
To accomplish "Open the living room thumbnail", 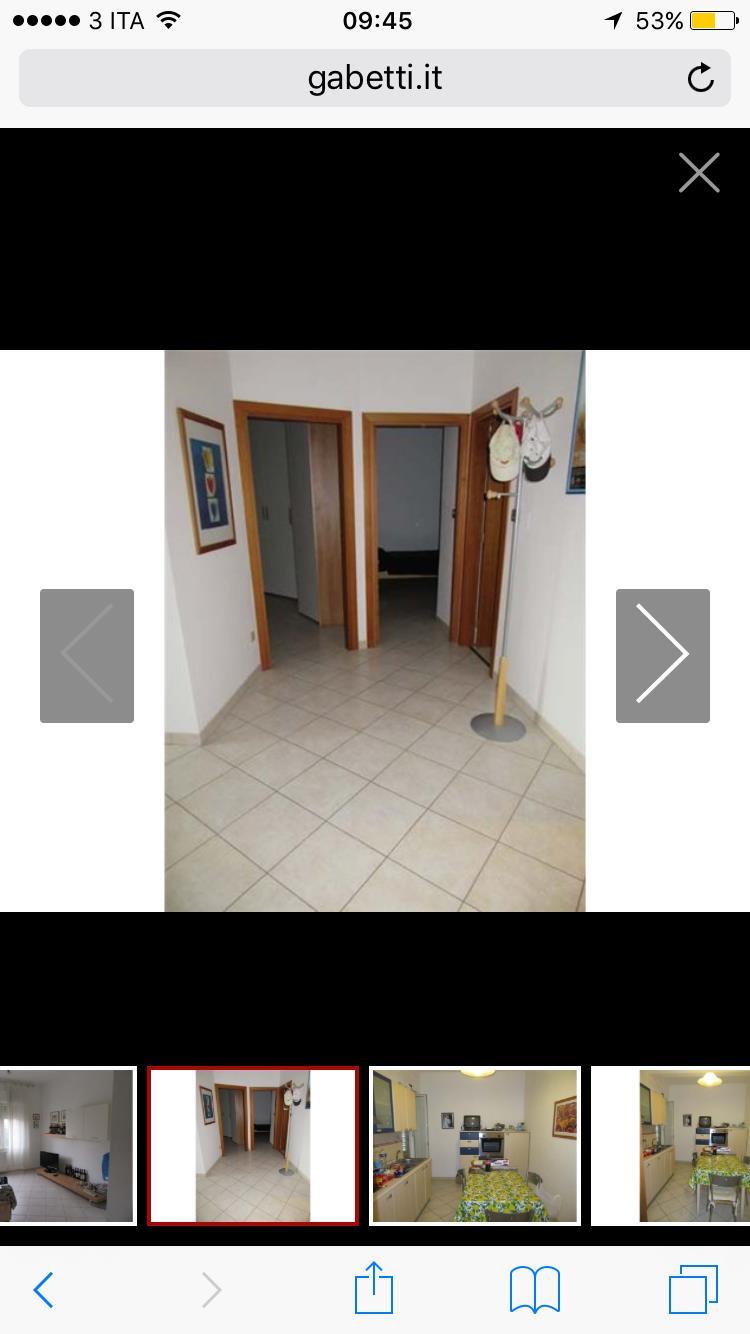I will [66, 1146].
